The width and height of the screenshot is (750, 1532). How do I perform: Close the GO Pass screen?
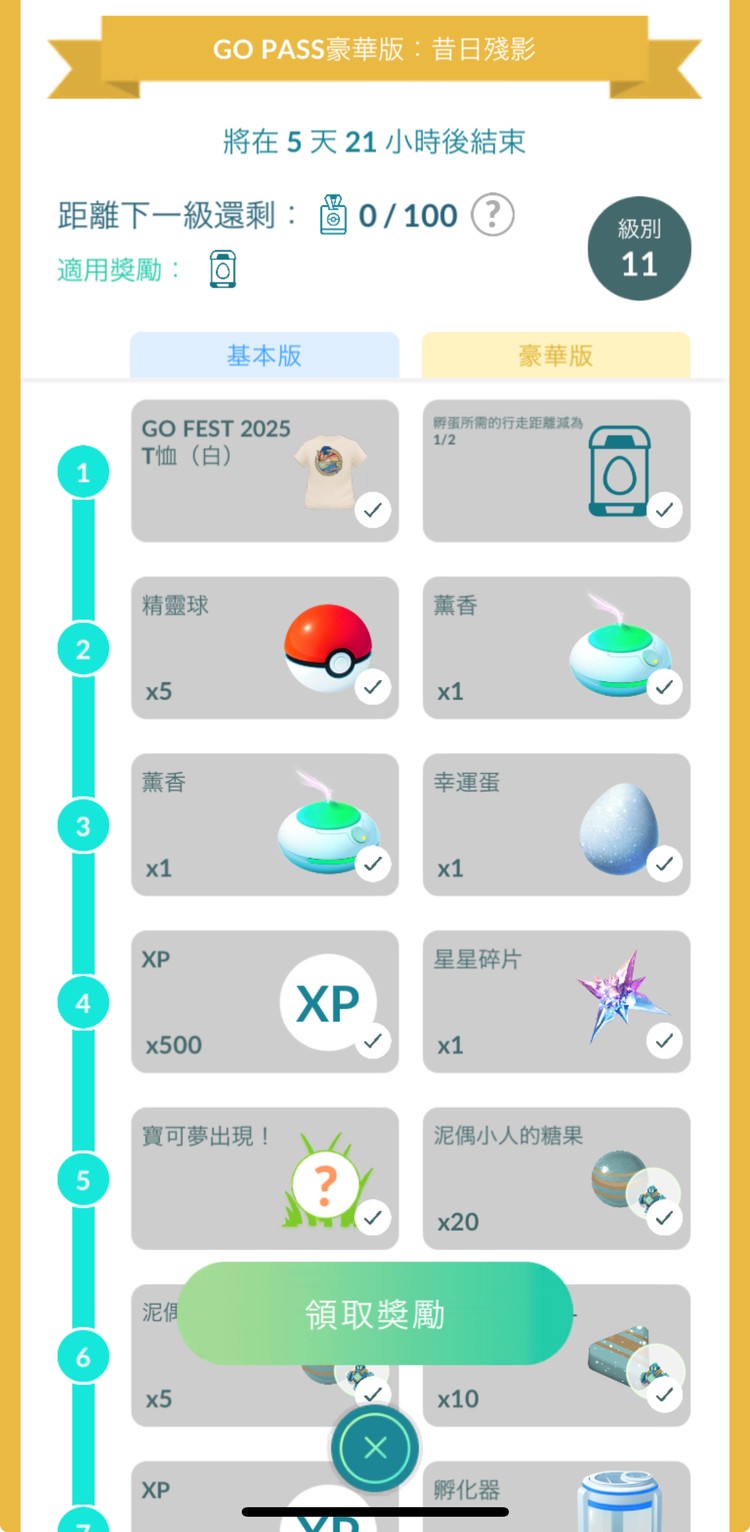375,1448
